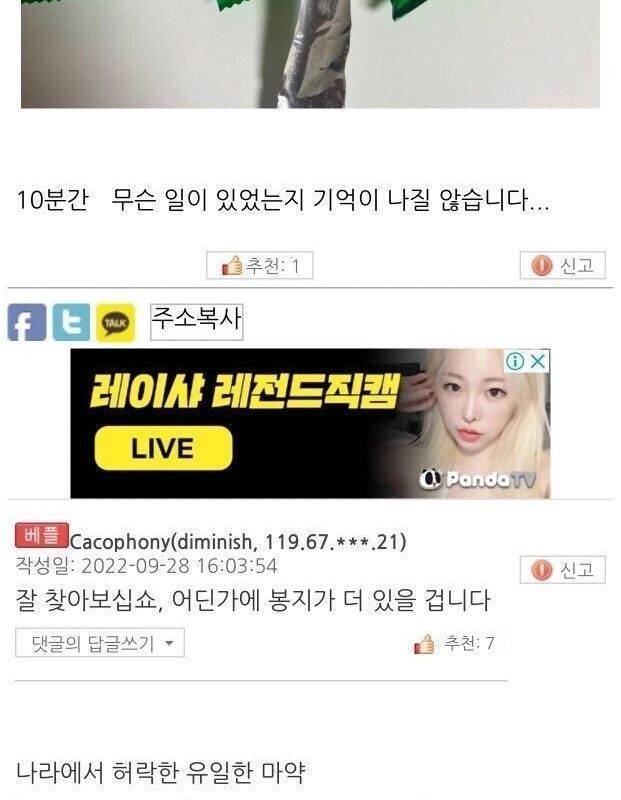Share the post on Facebook

click(27, 323)
